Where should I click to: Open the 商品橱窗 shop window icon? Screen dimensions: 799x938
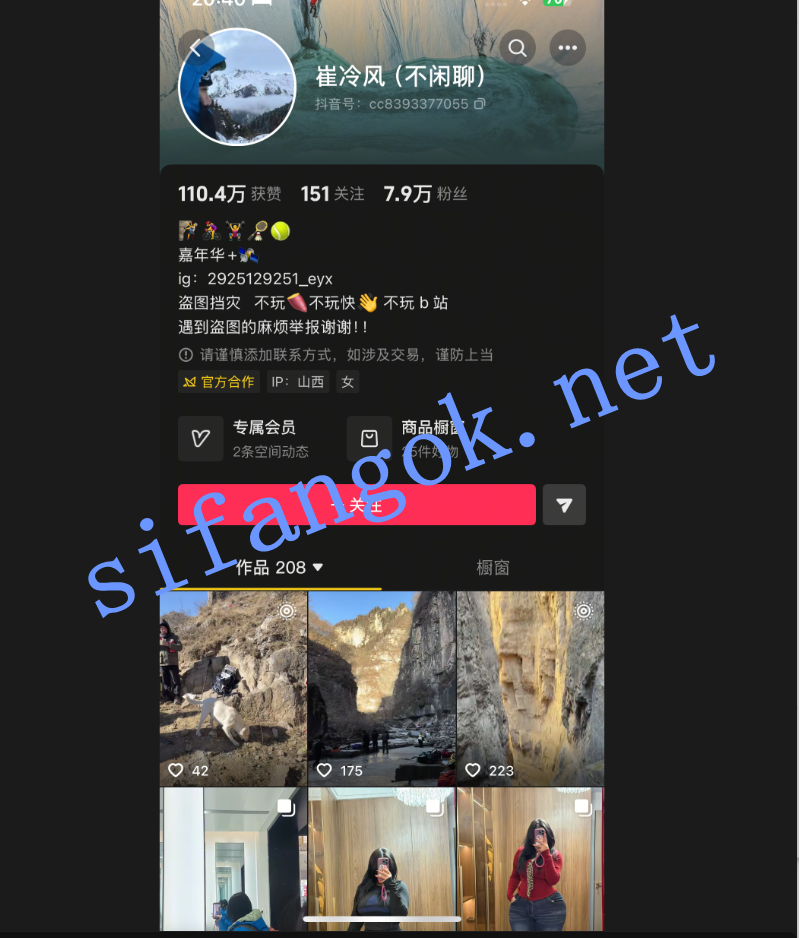pos(370,438)
